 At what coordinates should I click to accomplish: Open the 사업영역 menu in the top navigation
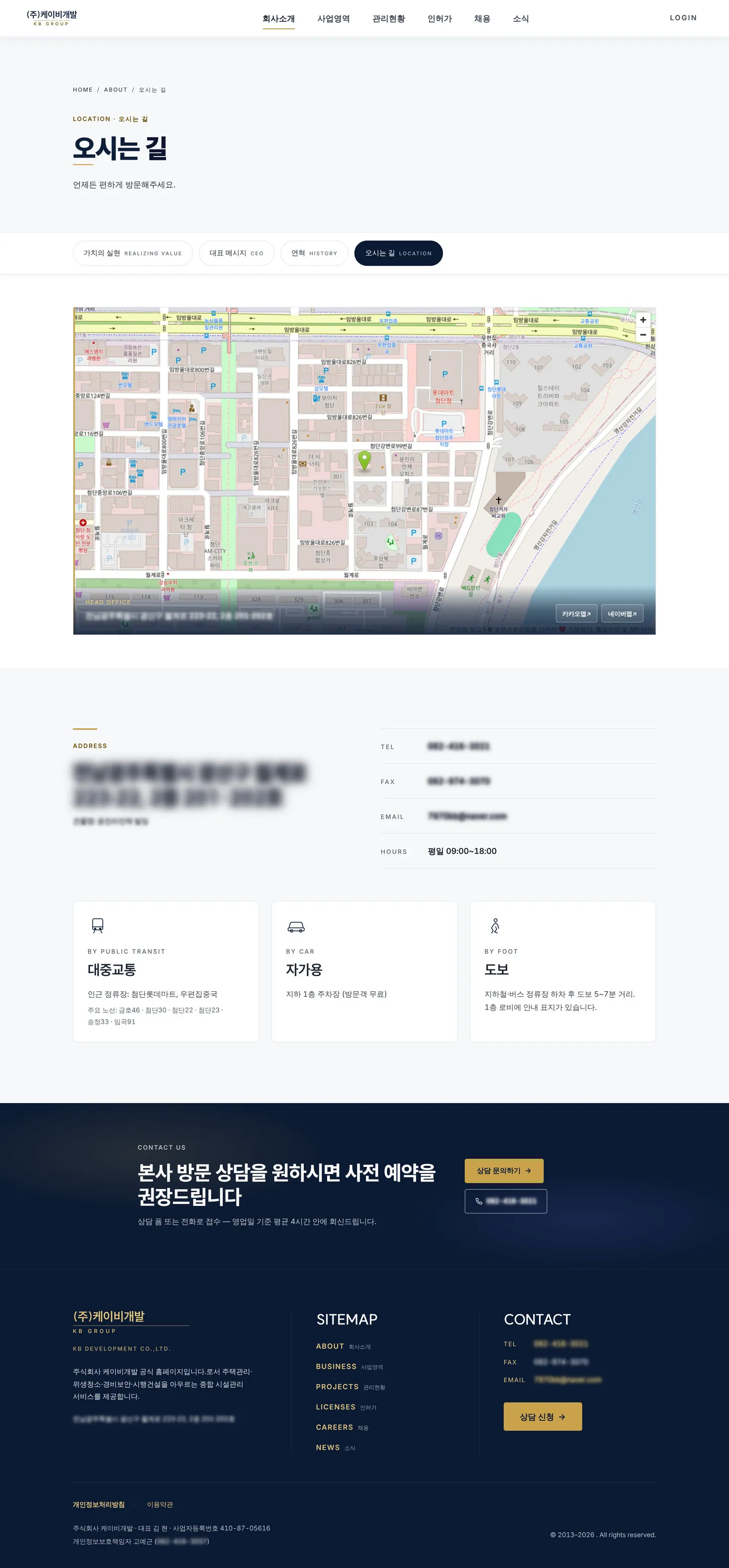(334, 19)
